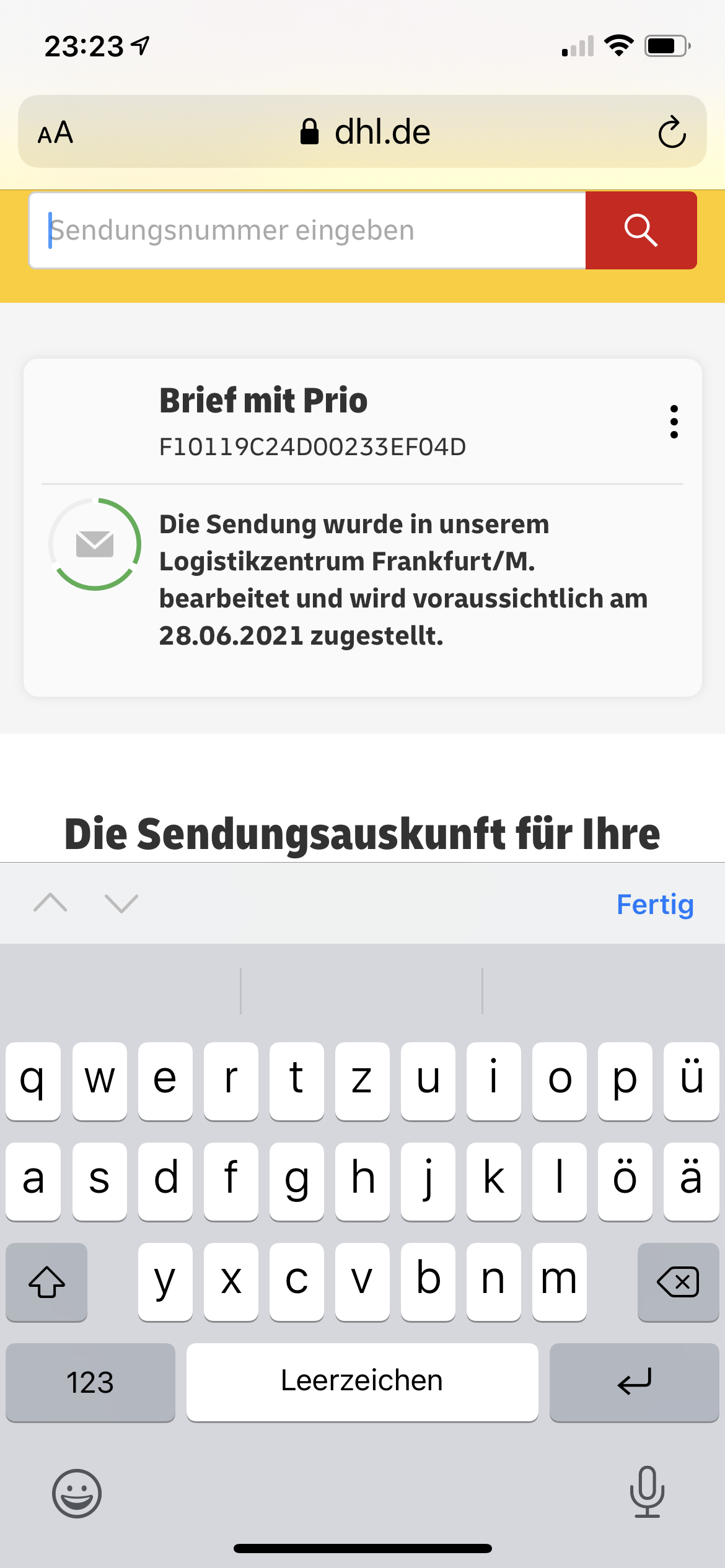Tap Fertig to dismiss the keyboard

[654, 904]
